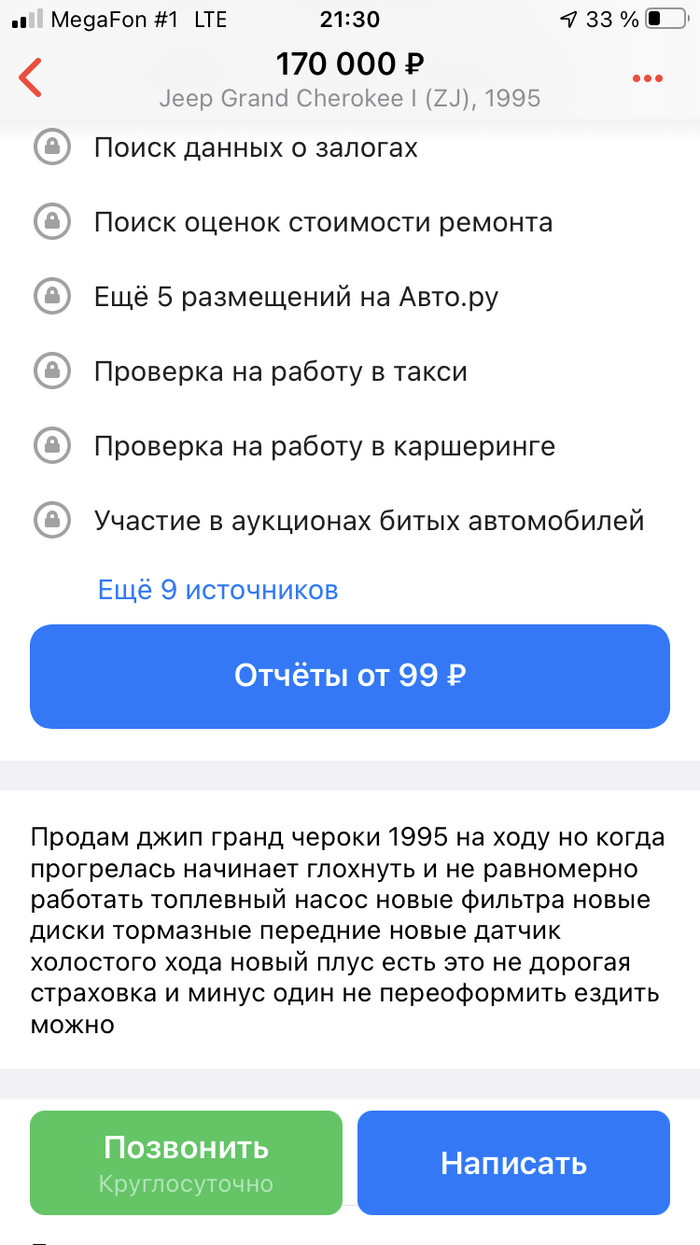Go back using the red arrow

pos(31,78)
